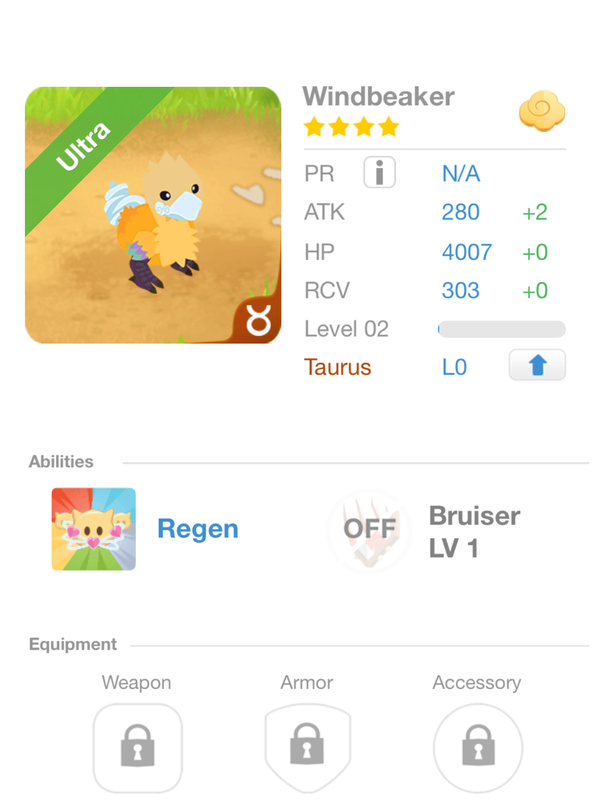Tap the locked Weapon slot

[137, 747]
